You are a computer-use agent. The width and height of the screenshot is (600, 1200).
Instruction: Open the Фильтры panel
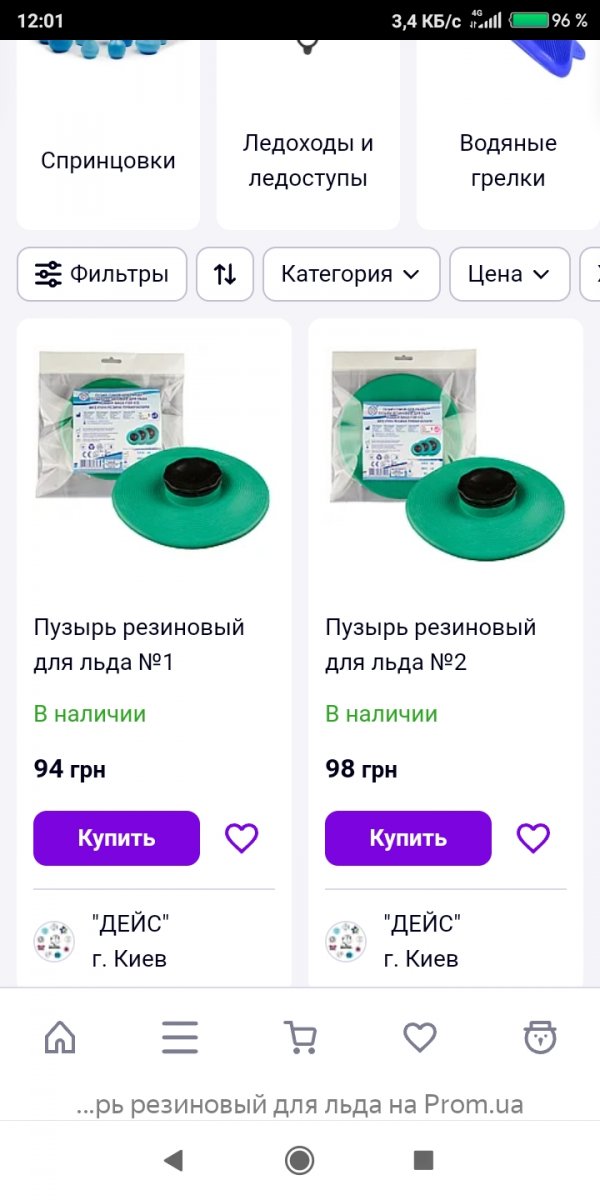coord(102,274)
